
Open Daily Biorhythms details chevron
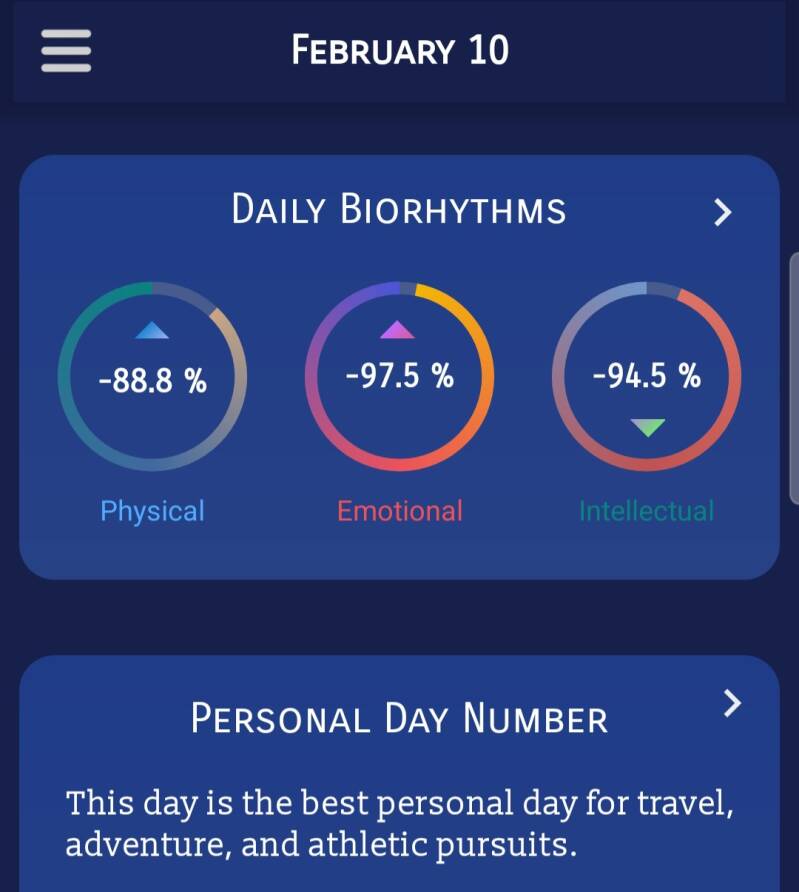coord(723,212)
